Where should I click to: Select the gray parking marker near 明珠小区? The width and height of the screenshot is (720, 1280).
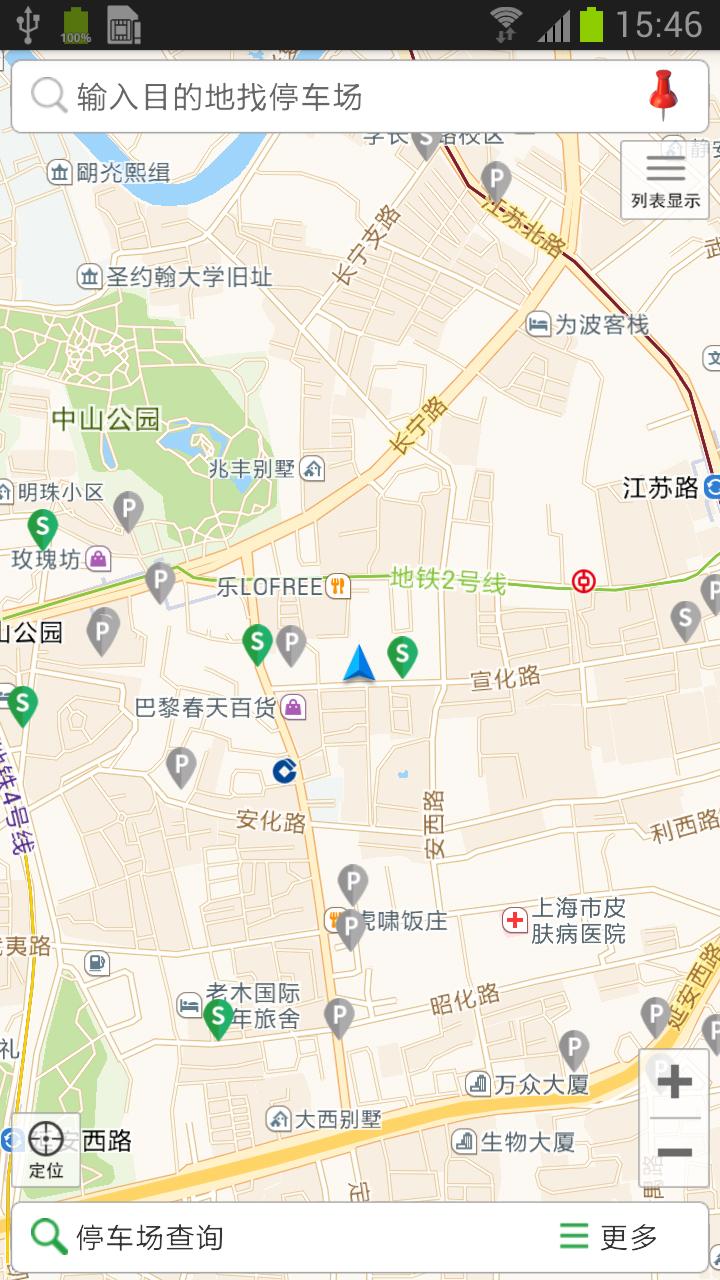pos(128,509)
